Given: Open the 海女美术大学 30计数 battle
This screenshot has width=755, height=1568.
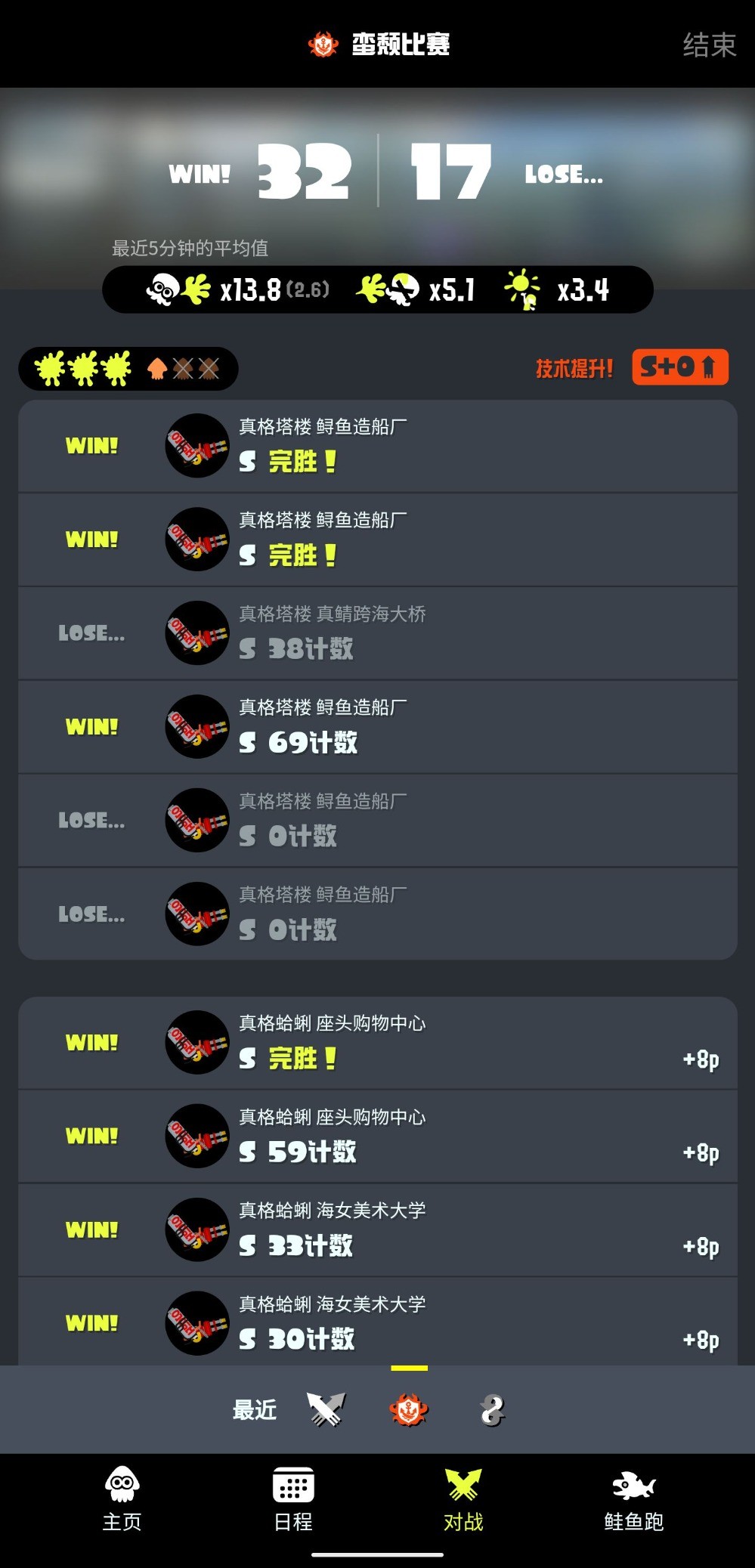Looking at the screenshot, I should 378,1322.
